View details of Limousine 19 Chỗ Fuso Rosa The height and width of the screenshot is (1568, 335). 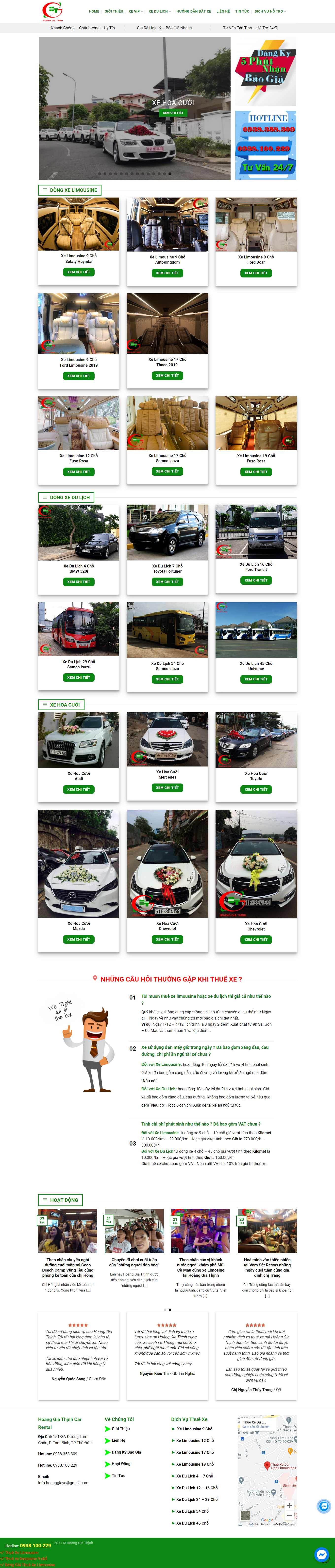point(255,472)
